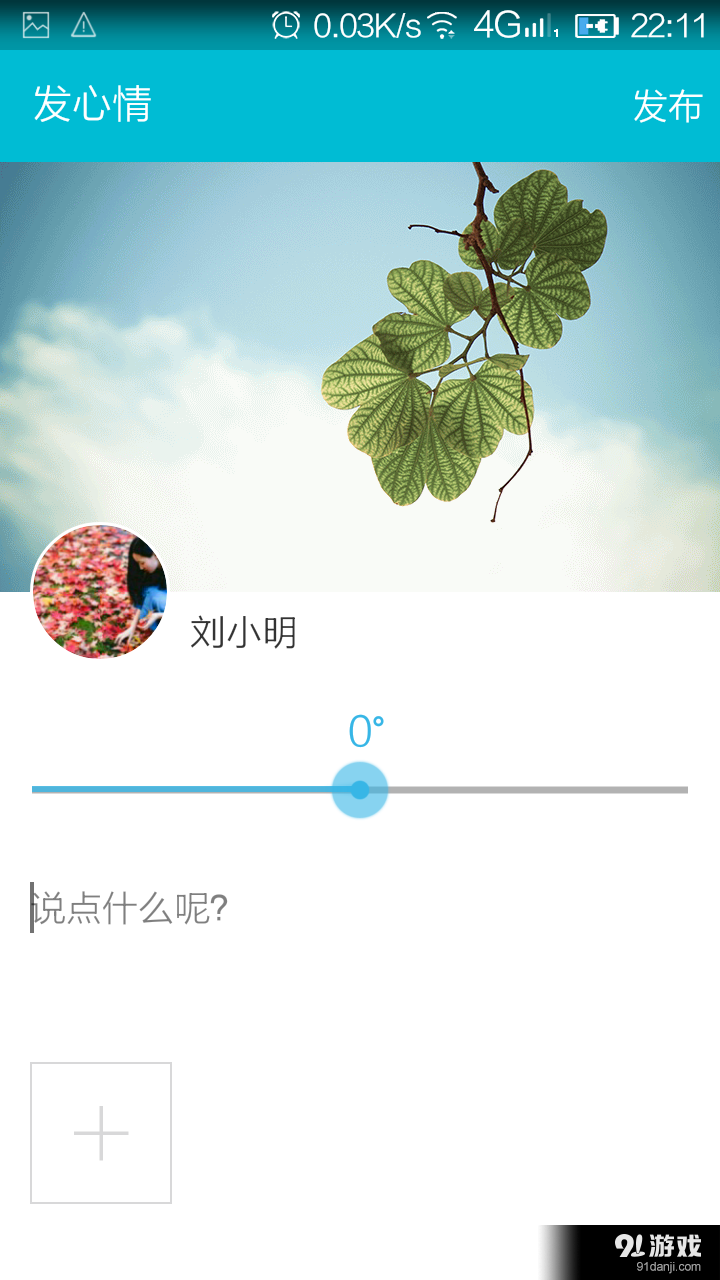Tap the 发心情 title in the header

pos(88,107)
